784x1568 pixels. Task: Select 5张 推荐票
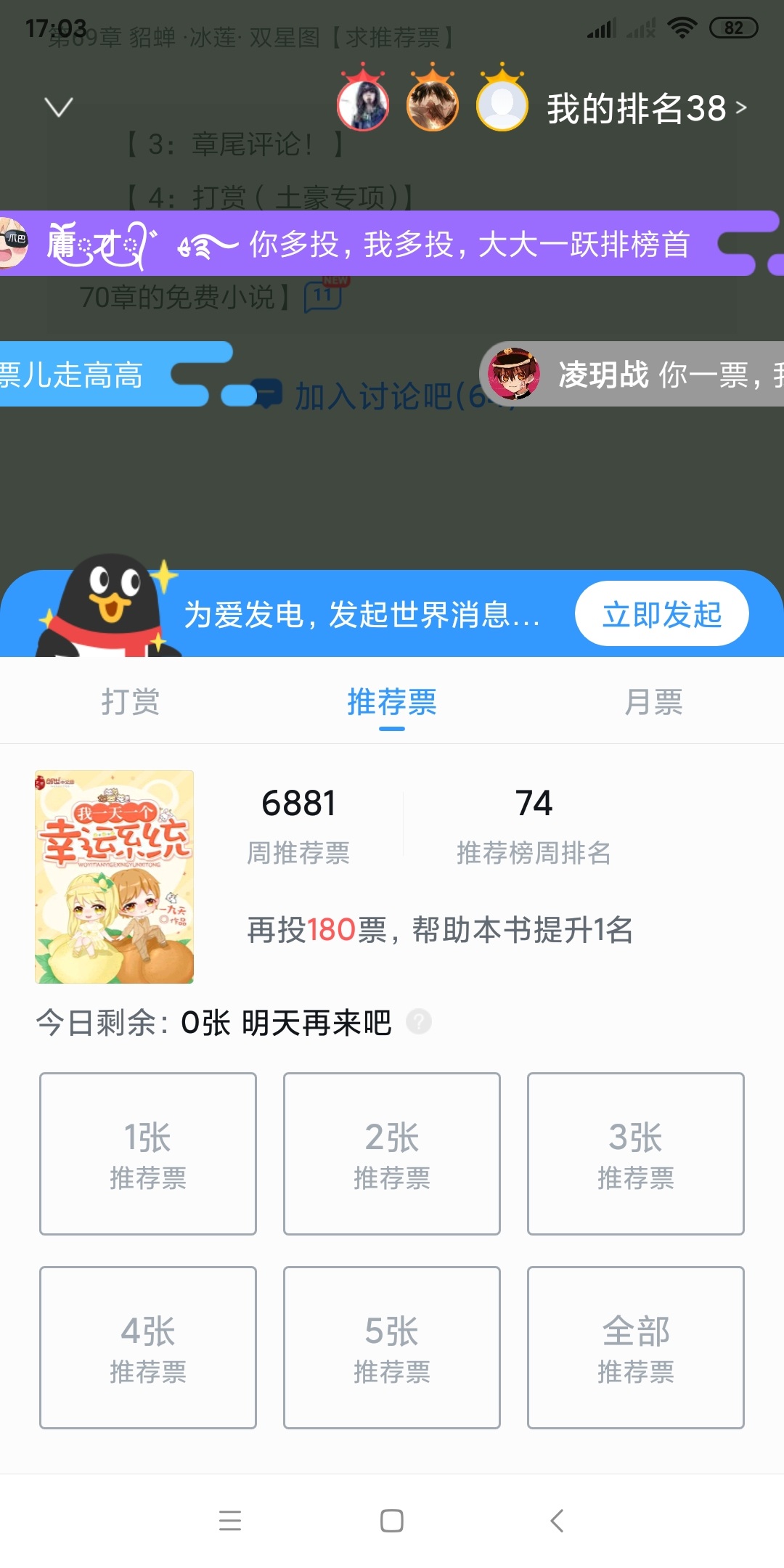[392, 1347]
